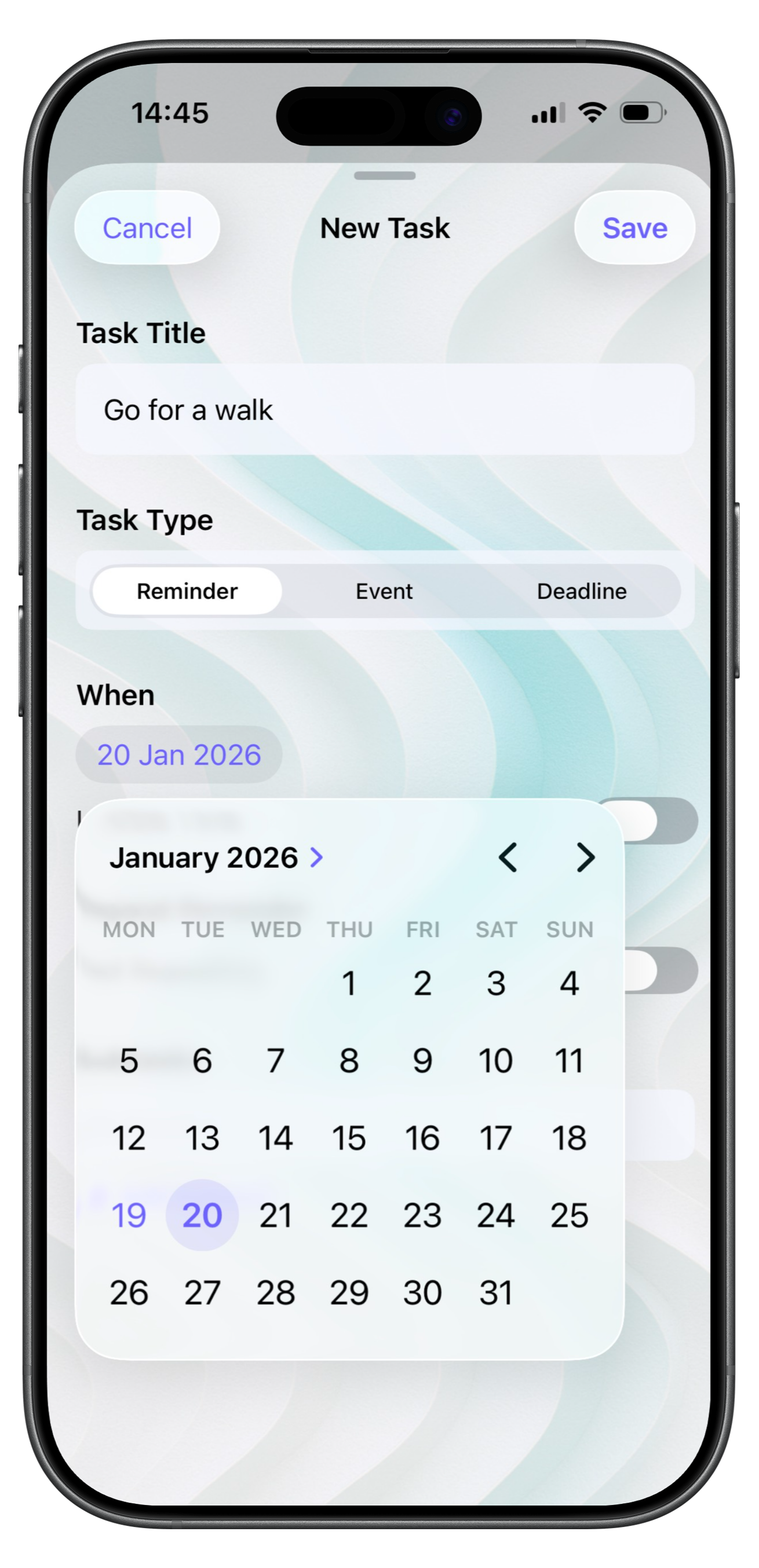This screenshot has width=759, height=1568.
Task: Choose day 26 in the calendar
Action: (x=129, y=1292)
